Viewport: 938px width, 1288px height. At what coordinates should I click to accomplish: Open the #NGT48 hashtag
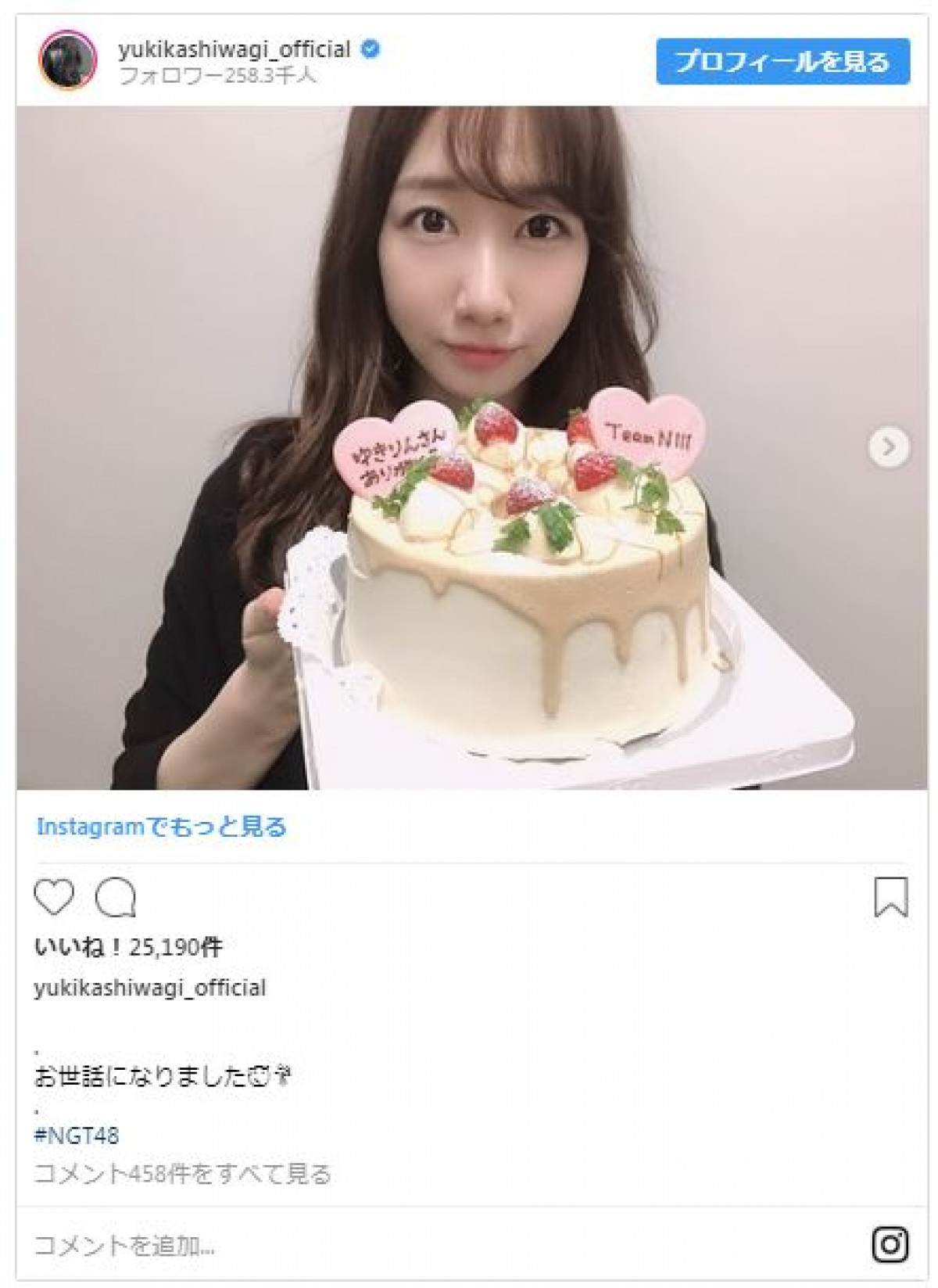point(77,1136)
